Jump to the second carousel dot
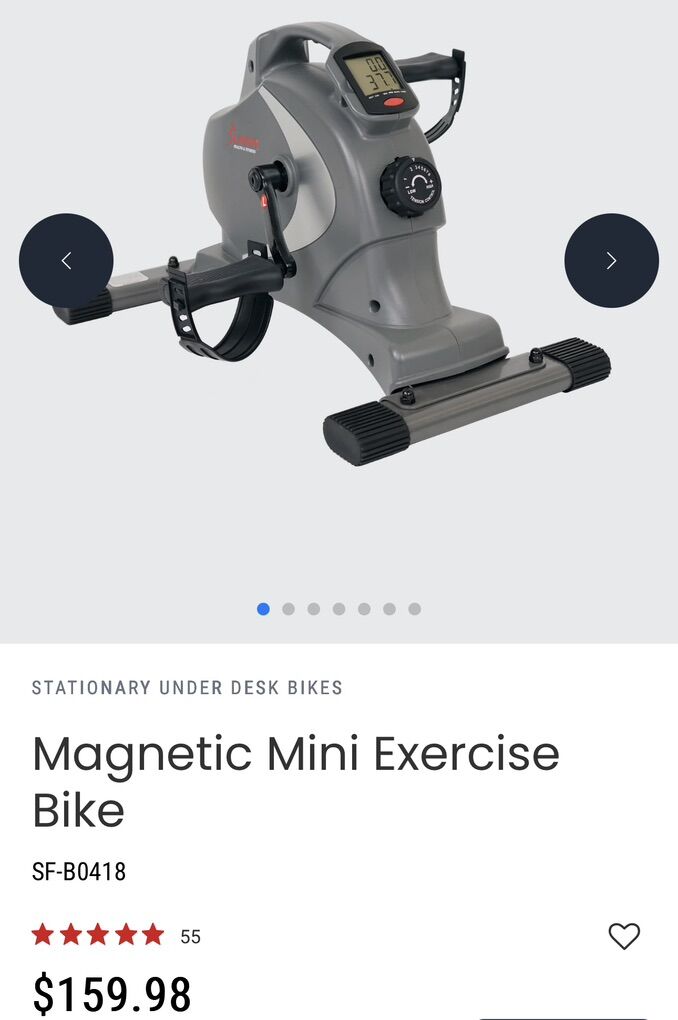 [x=288, y=609]
